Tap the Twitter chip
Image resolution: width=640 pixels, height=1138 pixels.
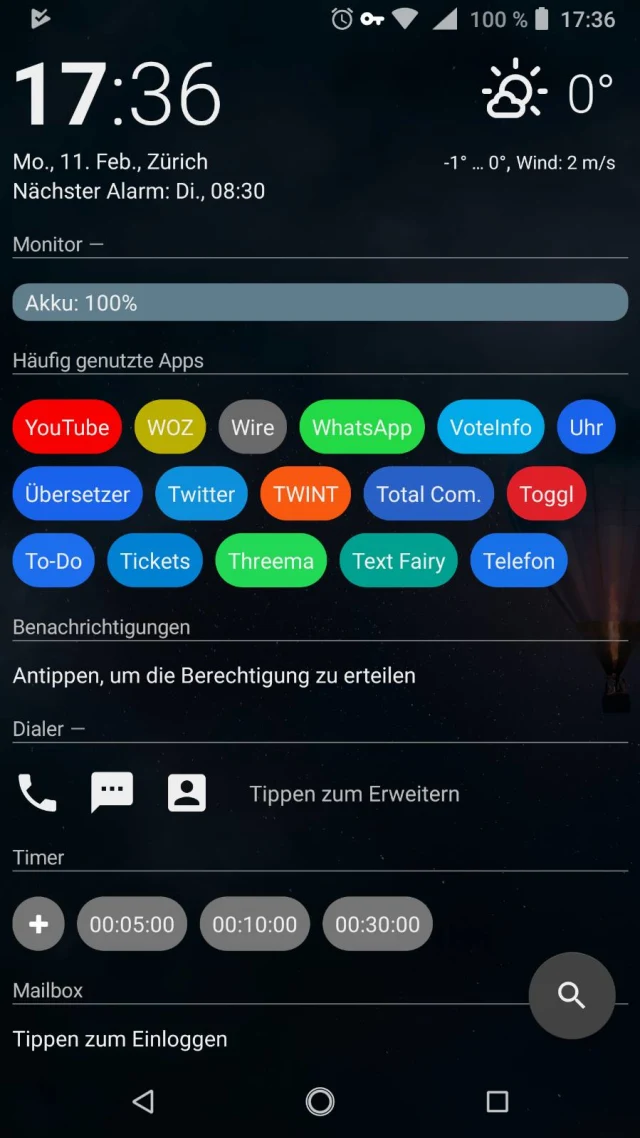[201, 494]
